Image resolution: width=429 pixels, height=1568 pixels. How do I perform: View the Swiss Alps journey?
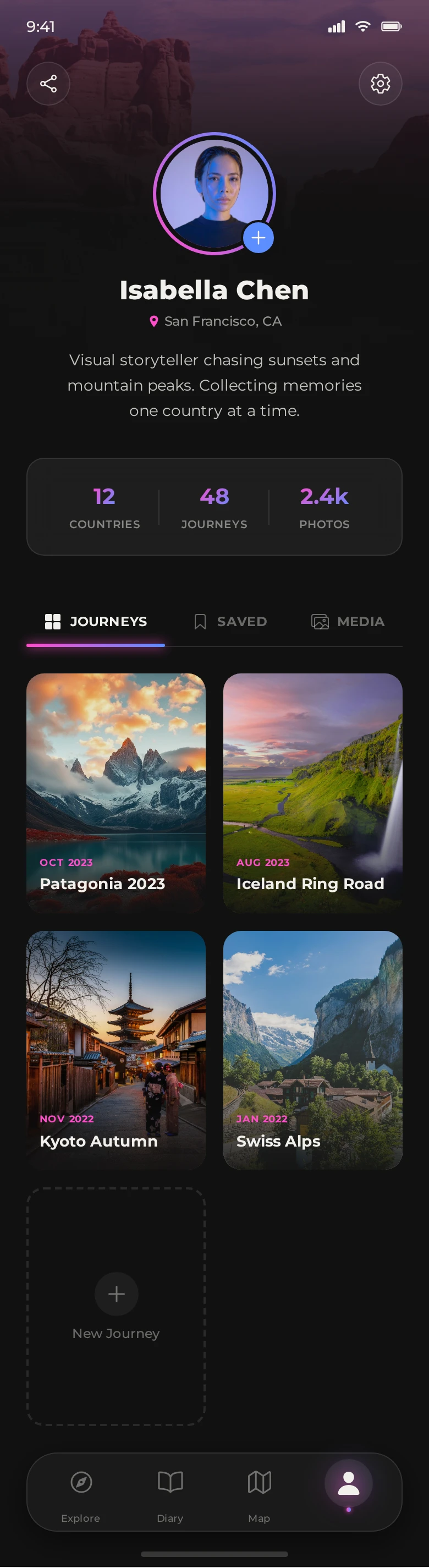[313, 1049]
